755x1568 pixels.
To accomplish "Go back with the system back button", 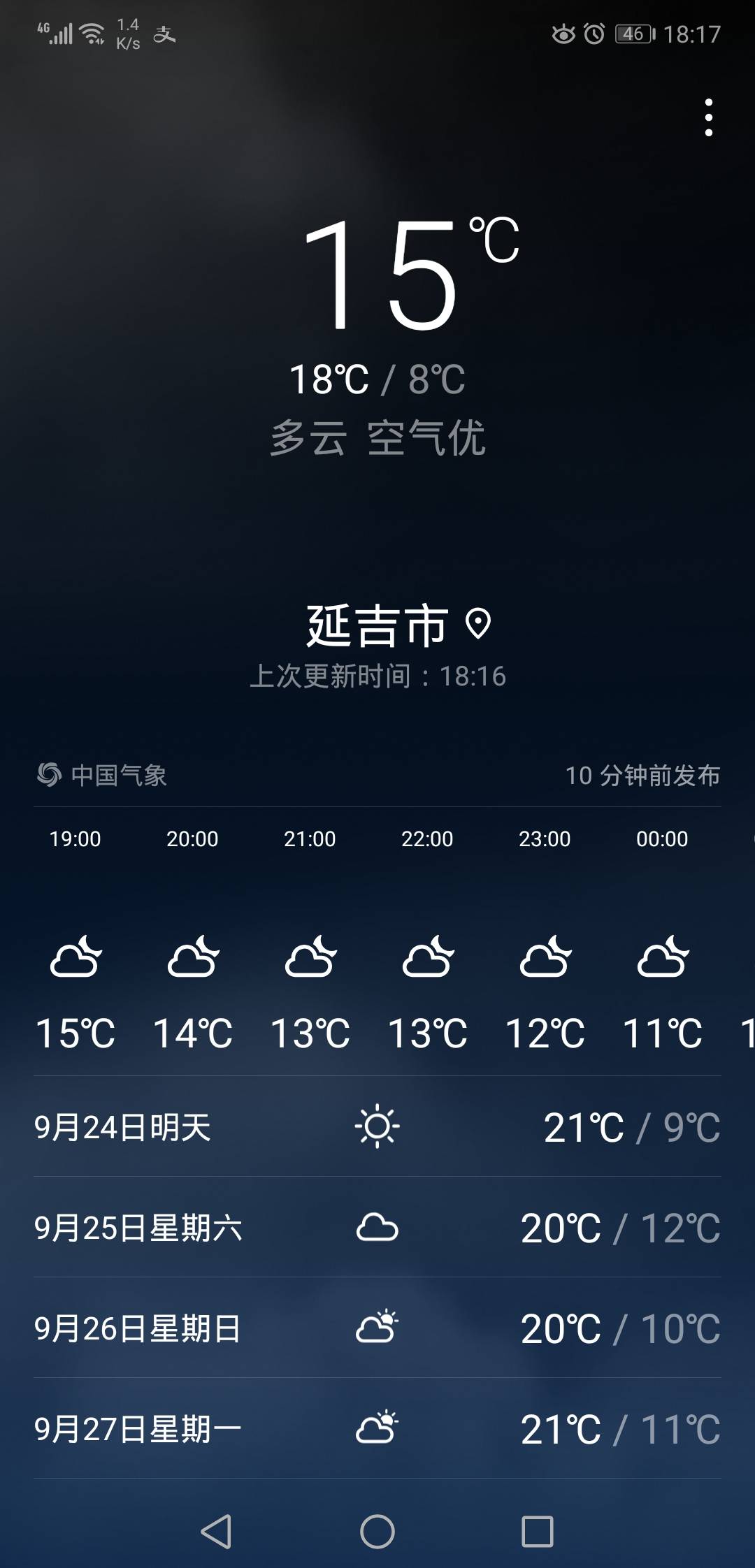I will coord(217,1532).
